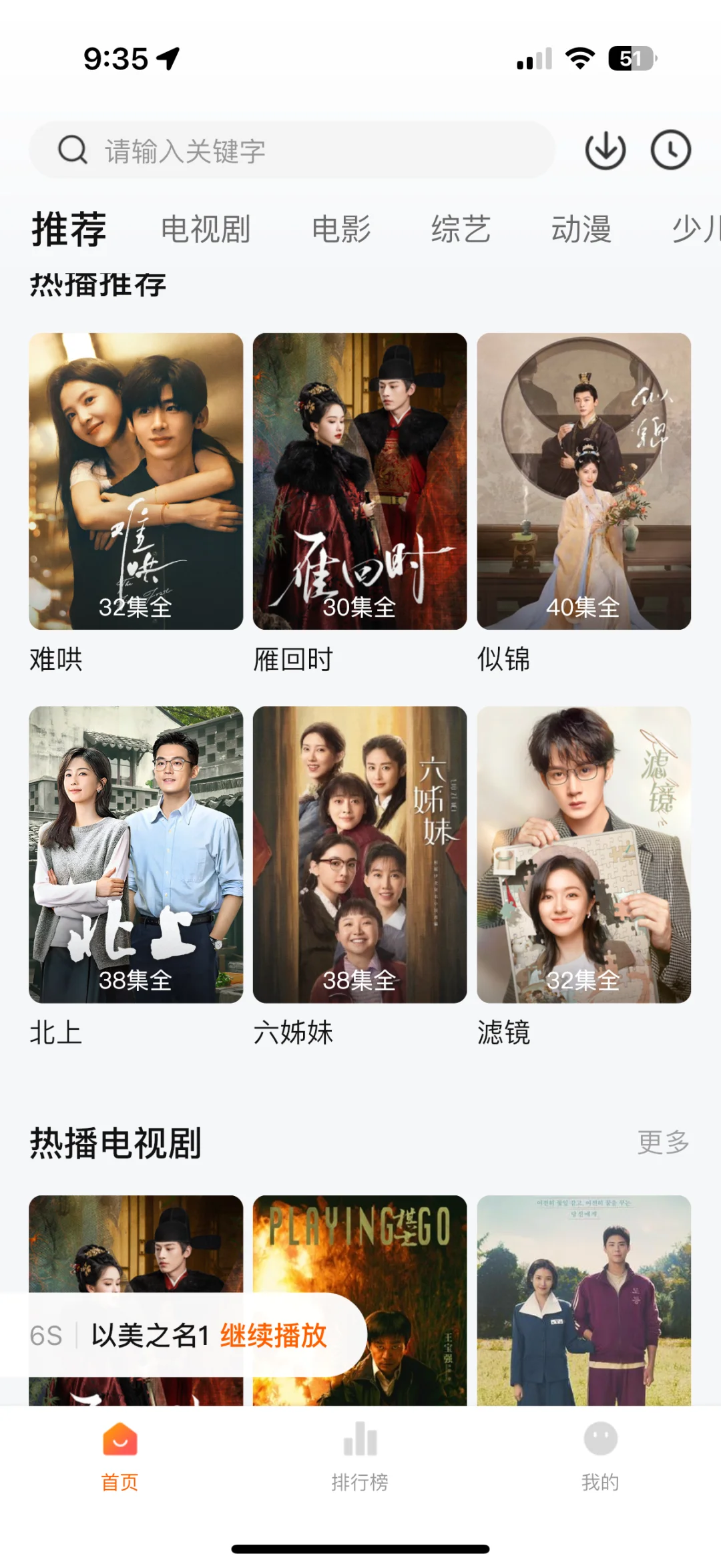Viewport: 721px width, 1568px height.
Task: Tap 更多 beside 热播电视剧
Action: coord(663,1142)
